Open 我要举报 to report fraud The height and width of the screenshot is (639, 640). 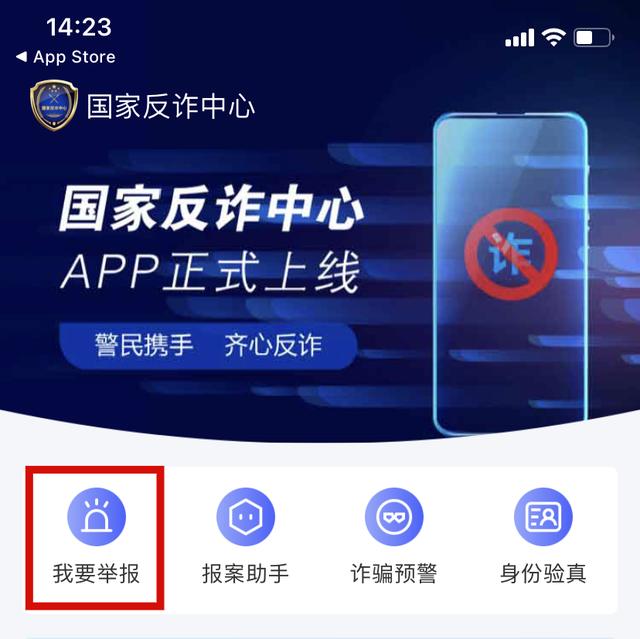click(96, 538)
